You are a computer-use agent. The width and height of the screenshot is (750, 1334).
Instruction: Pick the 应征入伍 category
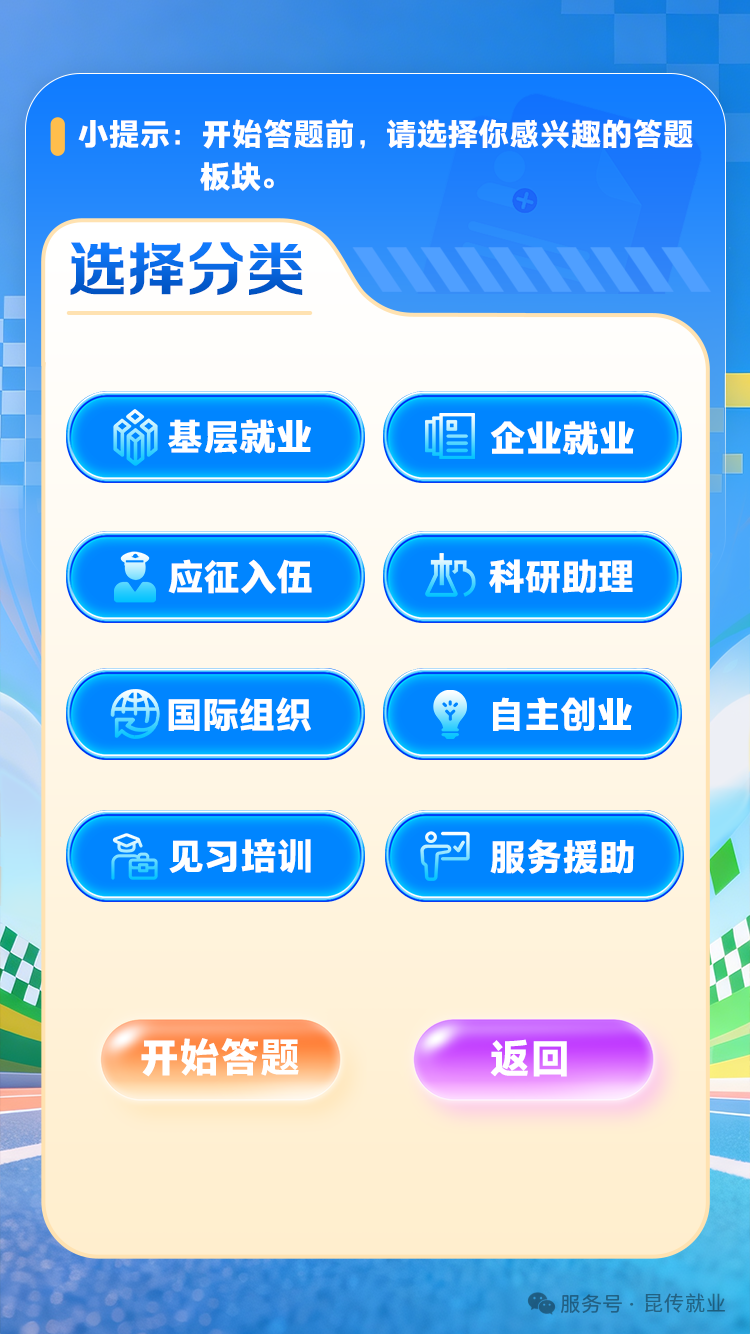[x=215, y=577]
